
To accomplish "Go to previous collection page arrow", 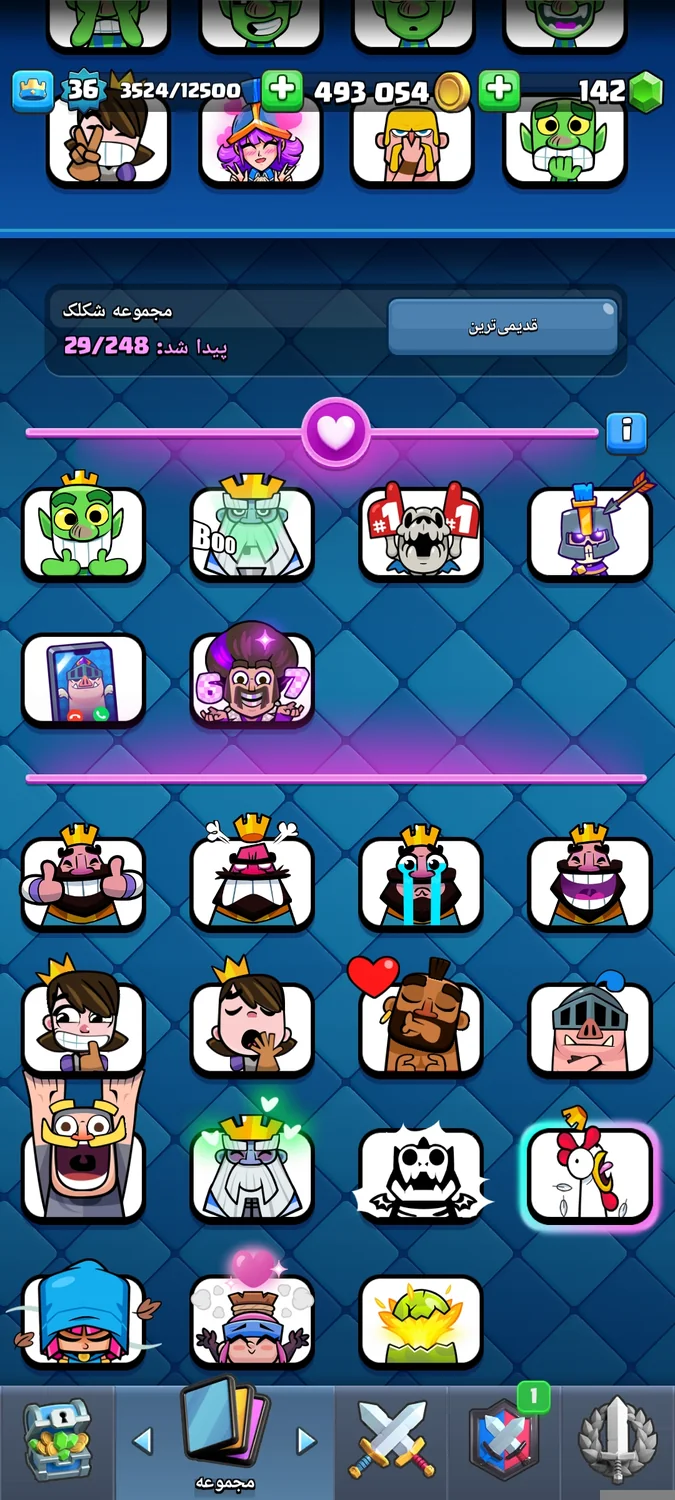I will point(142,1441).
